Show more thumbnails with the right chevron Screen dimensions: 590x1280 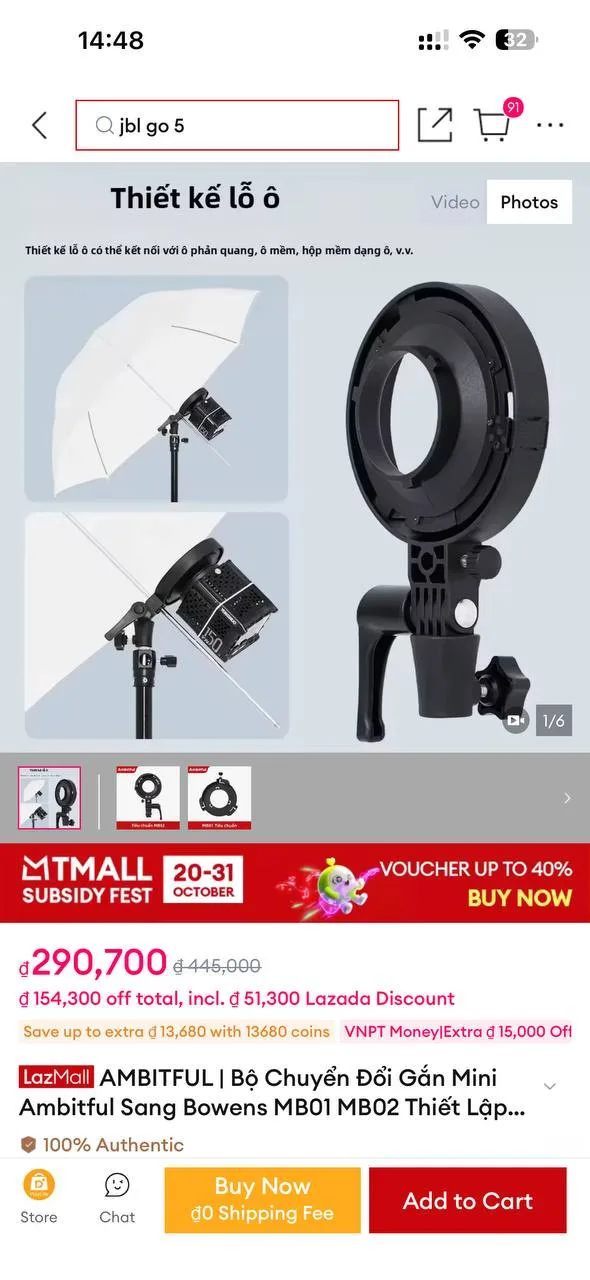coord(567,798)
